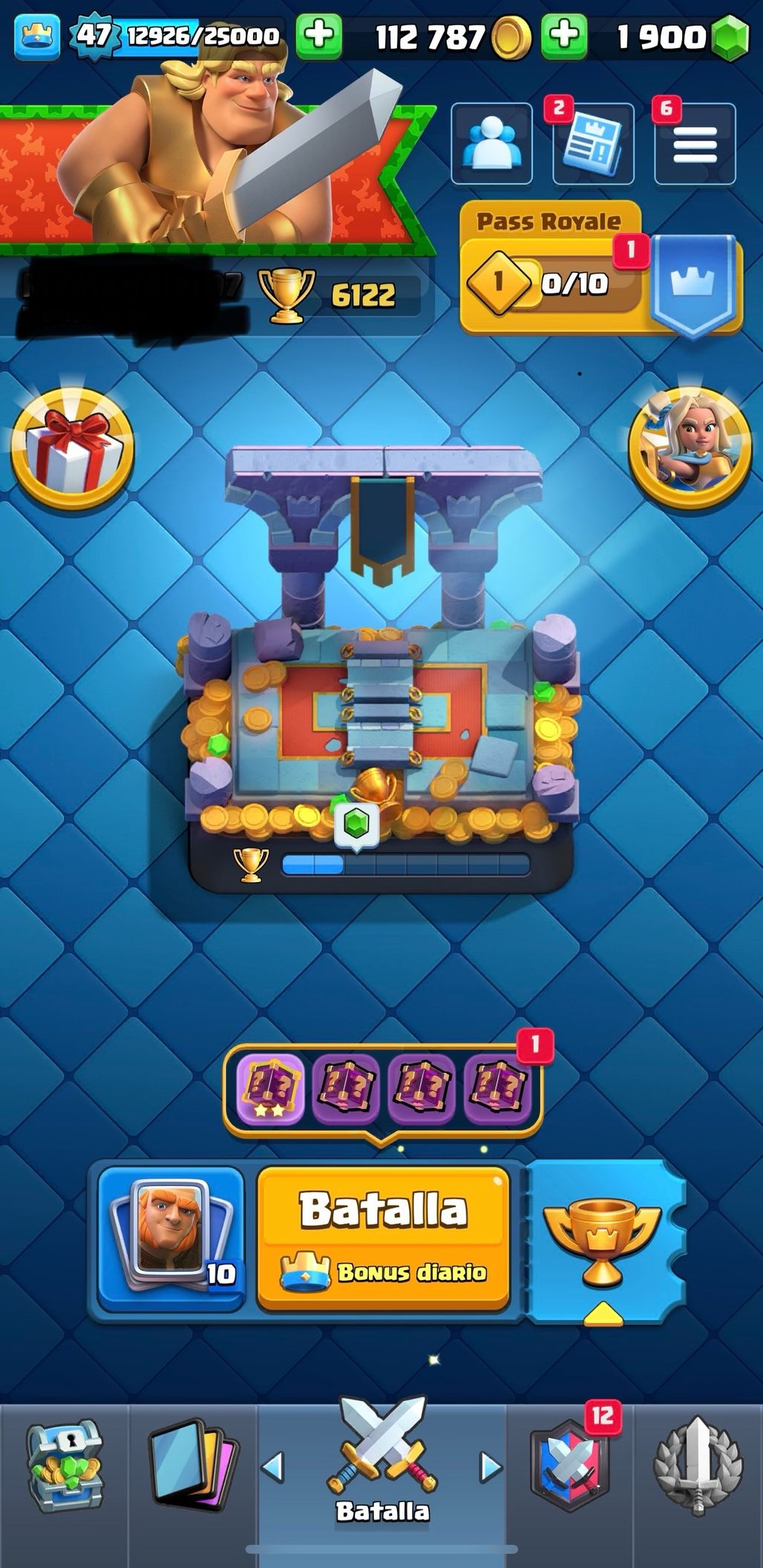The height and width of the screenshot is (1568, 763).
Task: Open the princess event icon
Action: coord(690,448)
